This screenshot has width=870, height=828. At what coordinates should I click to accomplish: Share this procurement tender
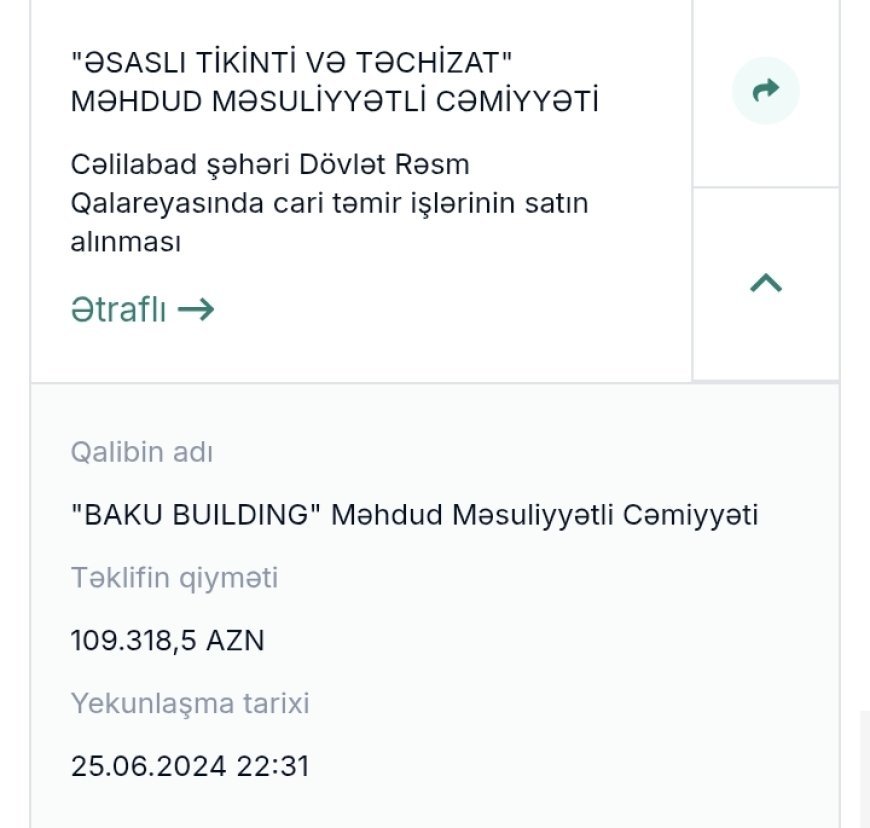765,91
